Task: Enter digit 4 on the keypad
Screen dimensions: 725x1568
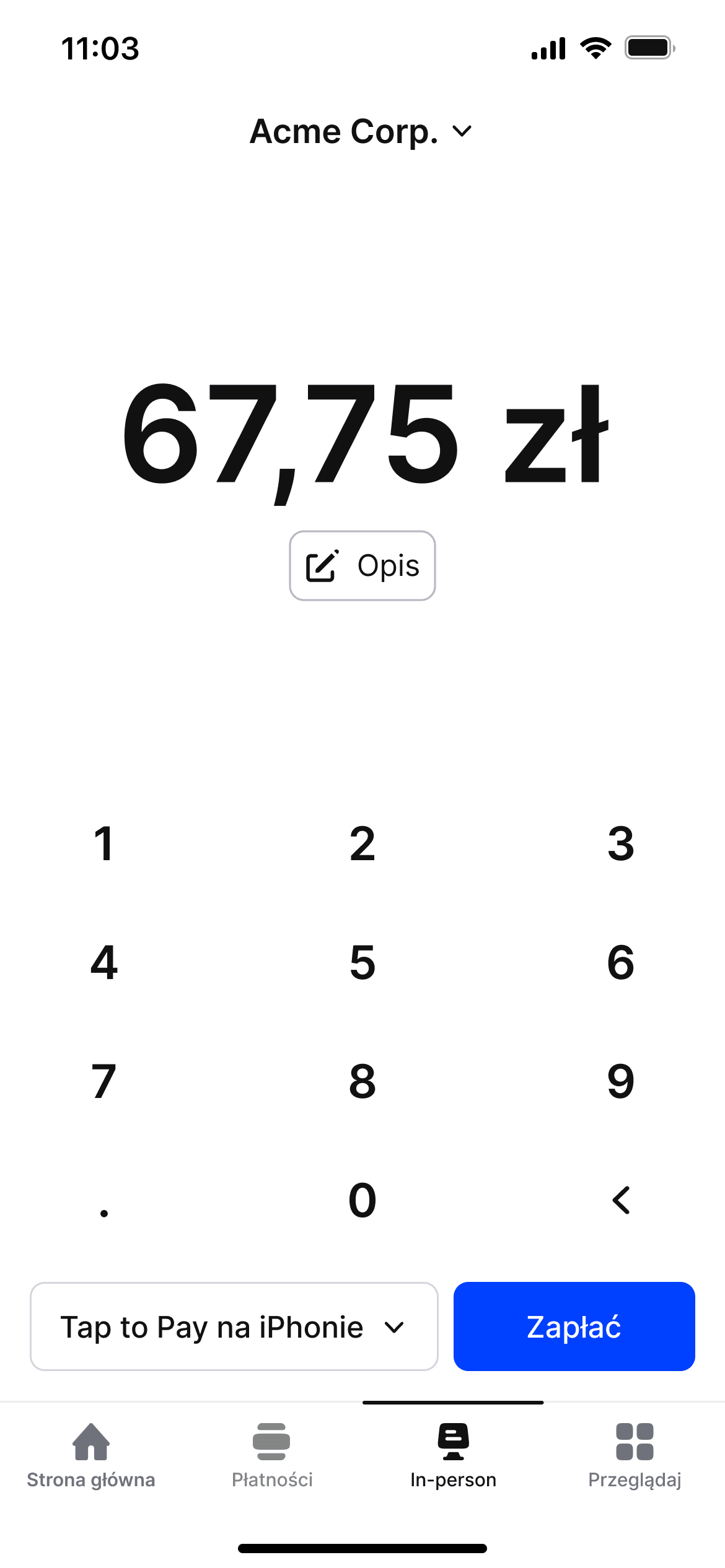Action: [x=104, y=962]
